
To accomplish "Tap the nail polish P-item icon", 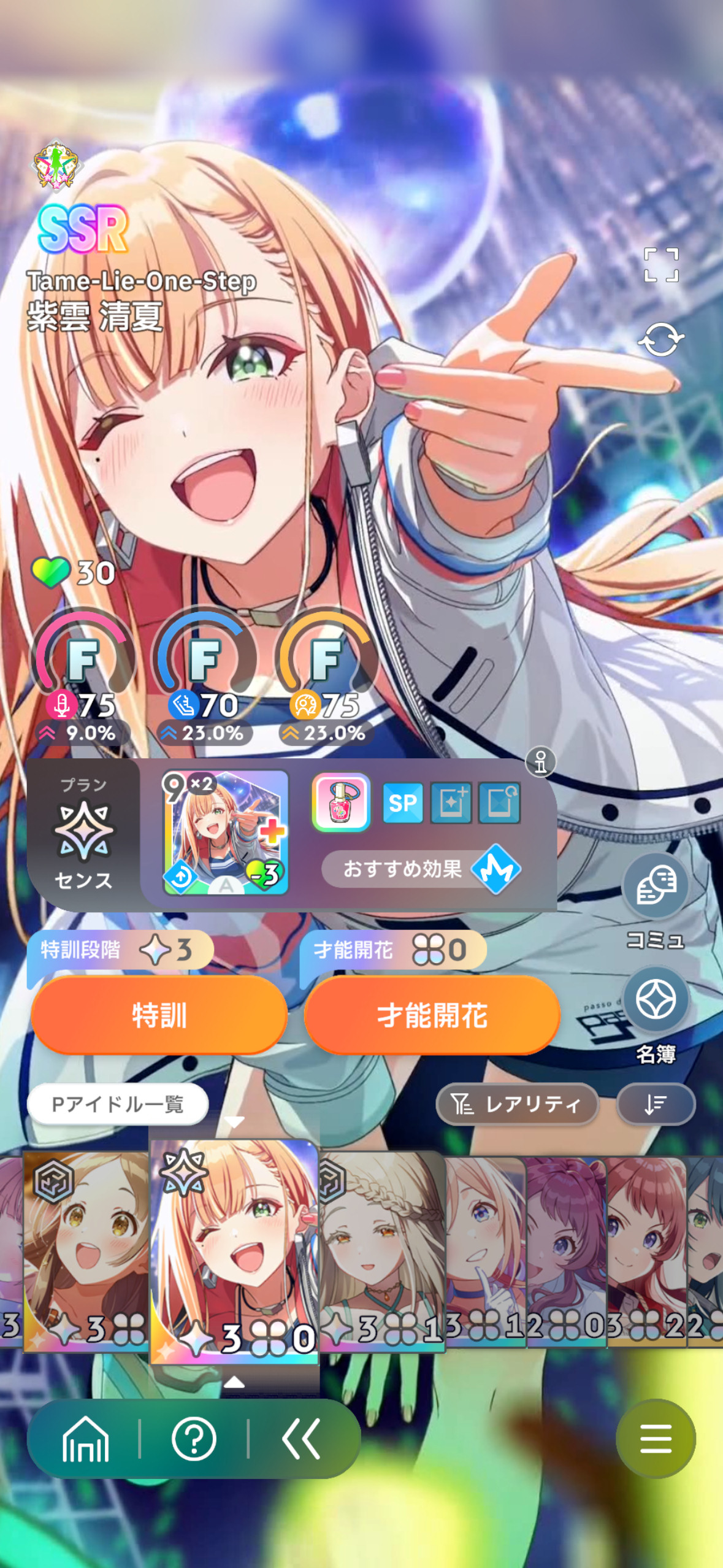I will pyautogui.click(x=341, y=802).
